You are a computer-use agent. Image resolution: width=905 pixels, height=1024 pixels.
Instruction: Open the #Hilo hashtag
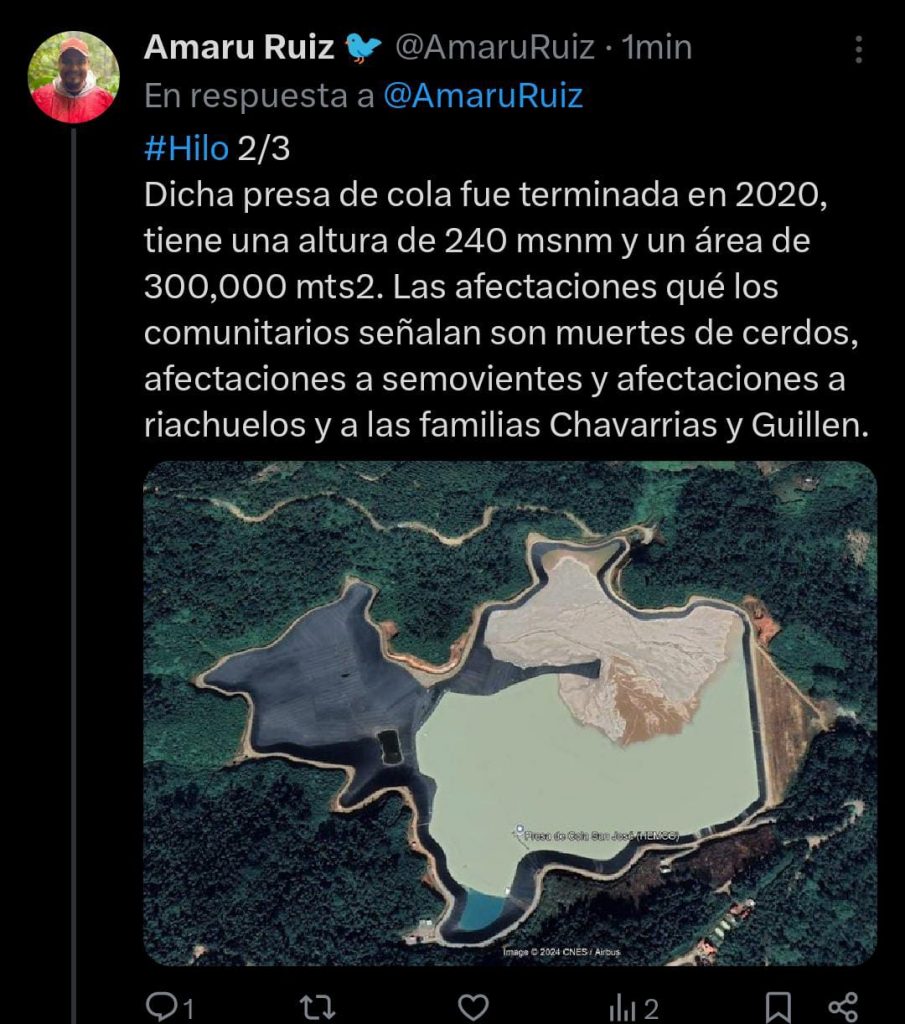click(187, 149)
